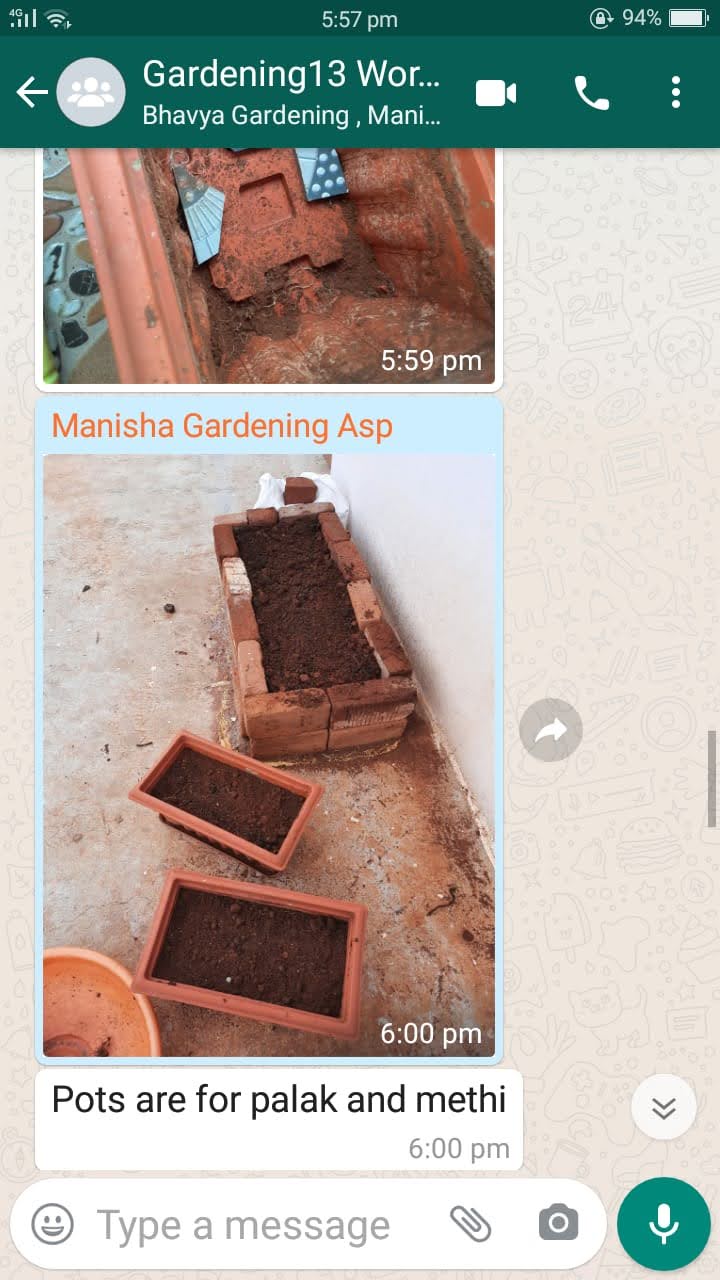Screen dimensions: 720x1280
Task: Go back to the chats list
Action: 32,93
